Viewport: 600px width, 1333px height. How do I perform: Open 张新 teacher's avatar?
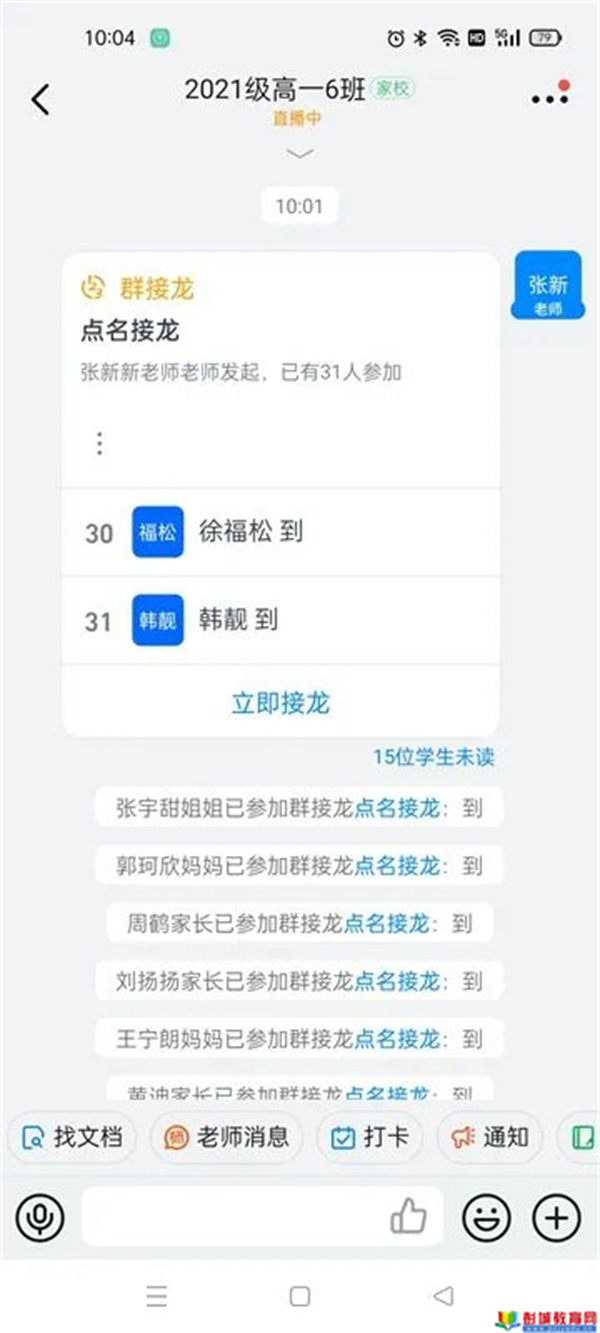(547, 285)
